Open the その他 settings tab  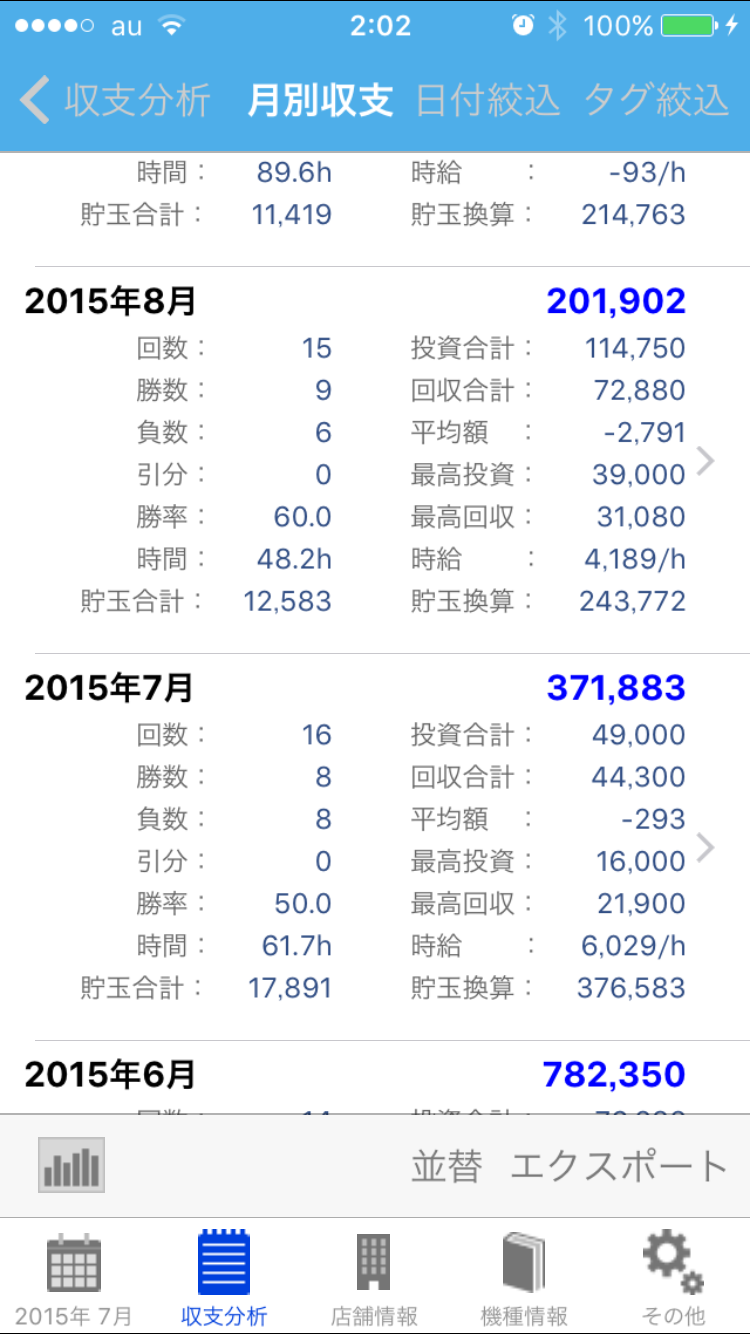coord(673,1277)
